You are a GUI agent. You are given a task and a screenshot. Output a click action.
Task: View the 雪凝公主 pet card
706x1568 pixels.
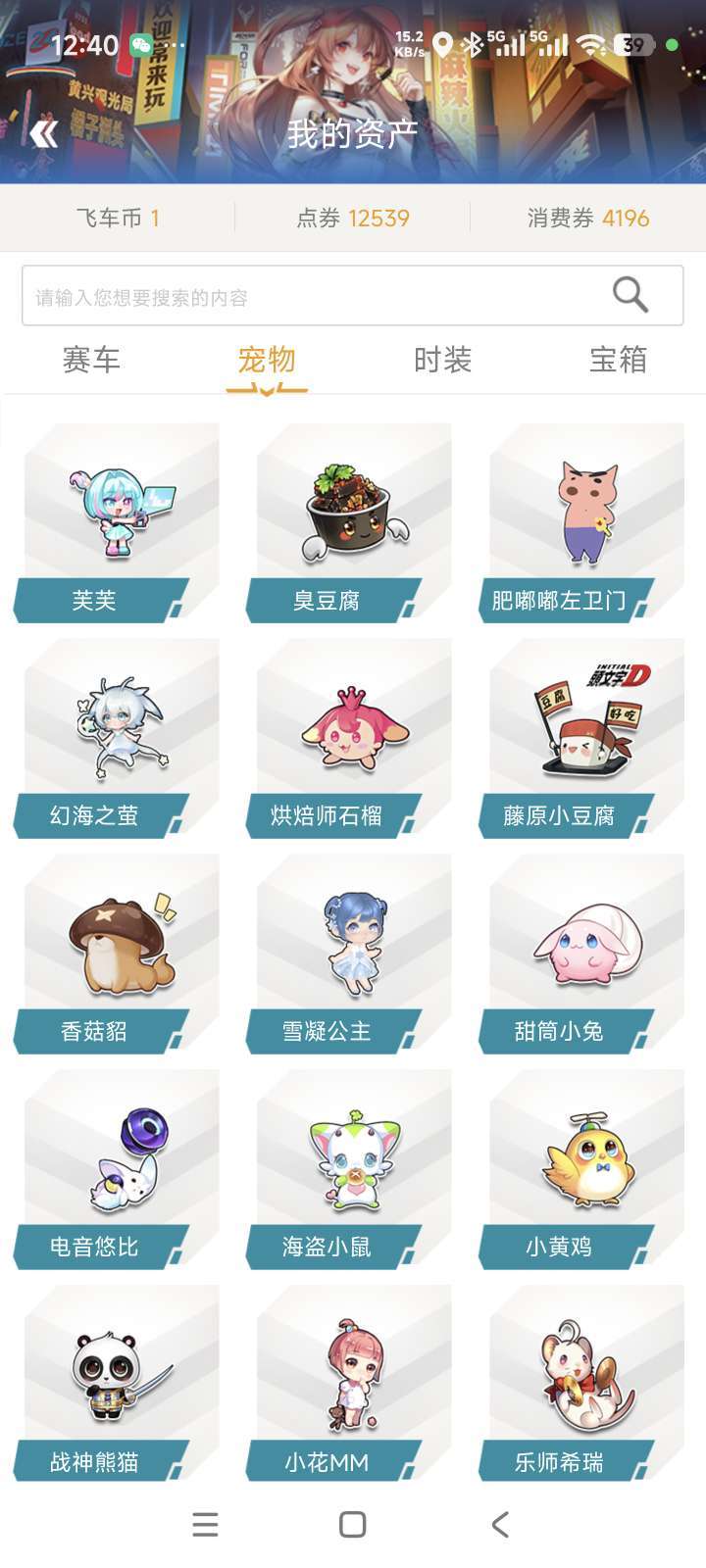pyautogui.click(x=352, y=953)
